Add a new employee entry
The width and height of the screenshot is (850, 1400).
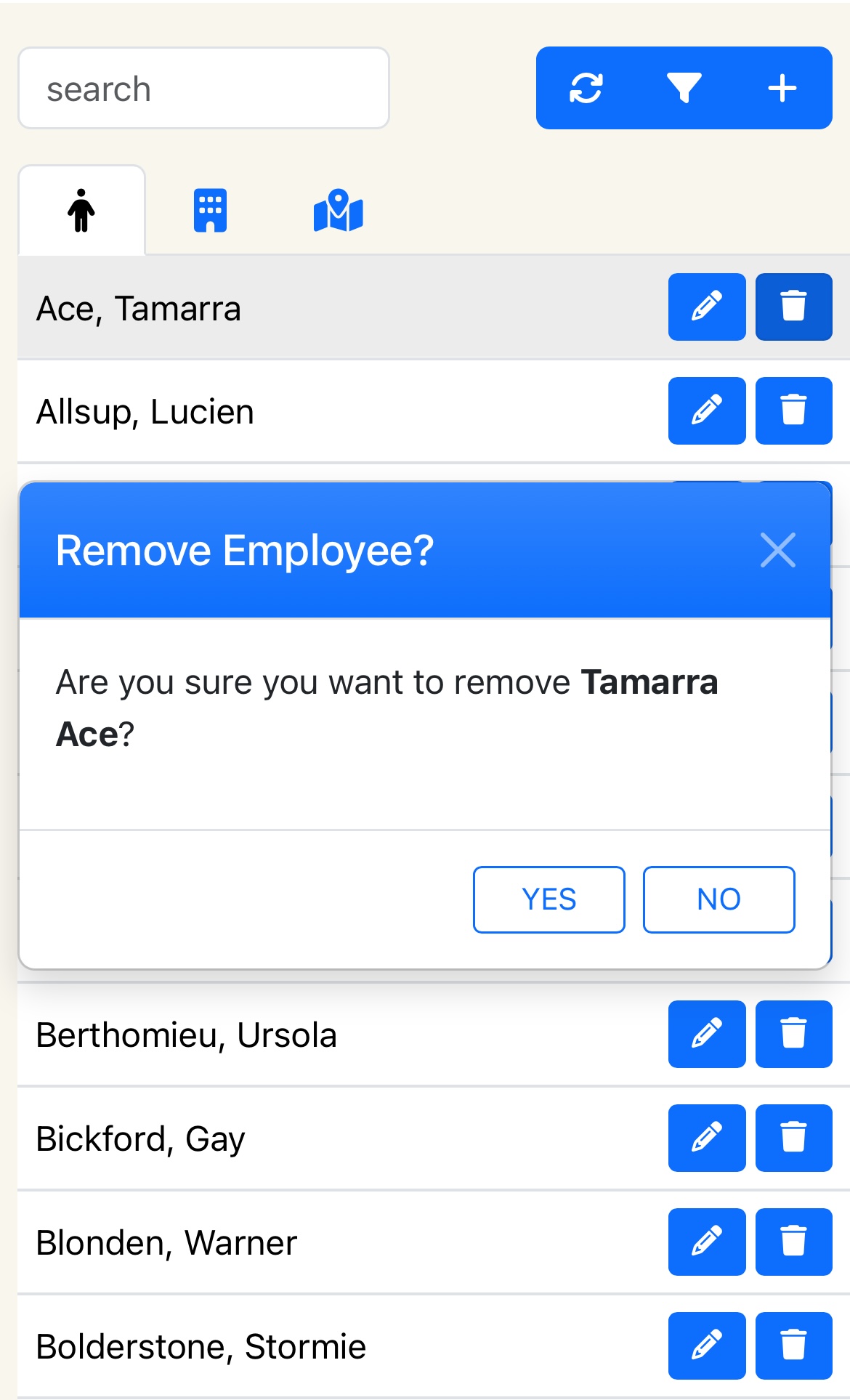pyautogui.click(x=782, y=89)
